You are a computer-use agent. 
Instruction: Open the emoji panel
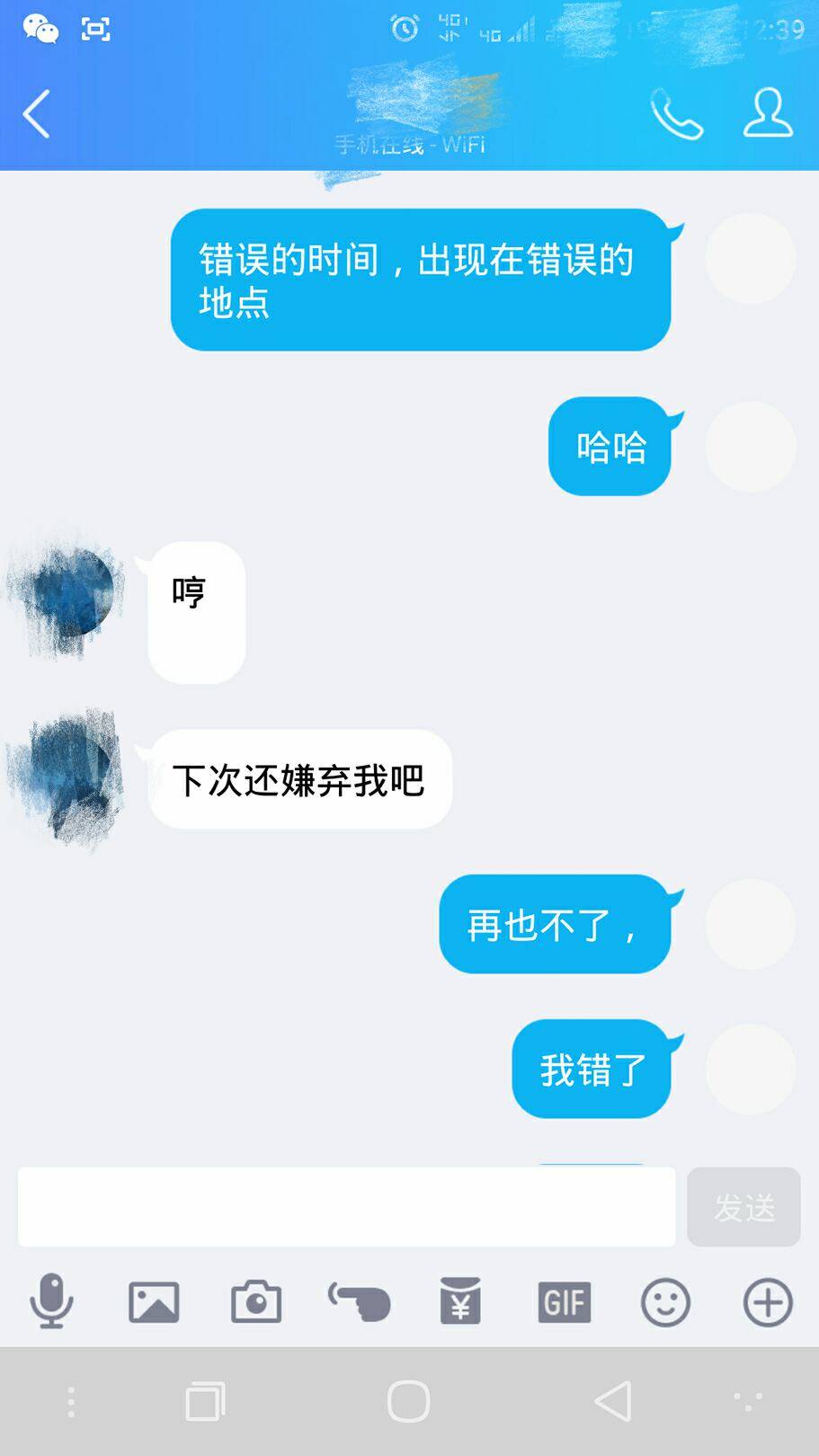pyautogui.click(x=665, y=1302)
